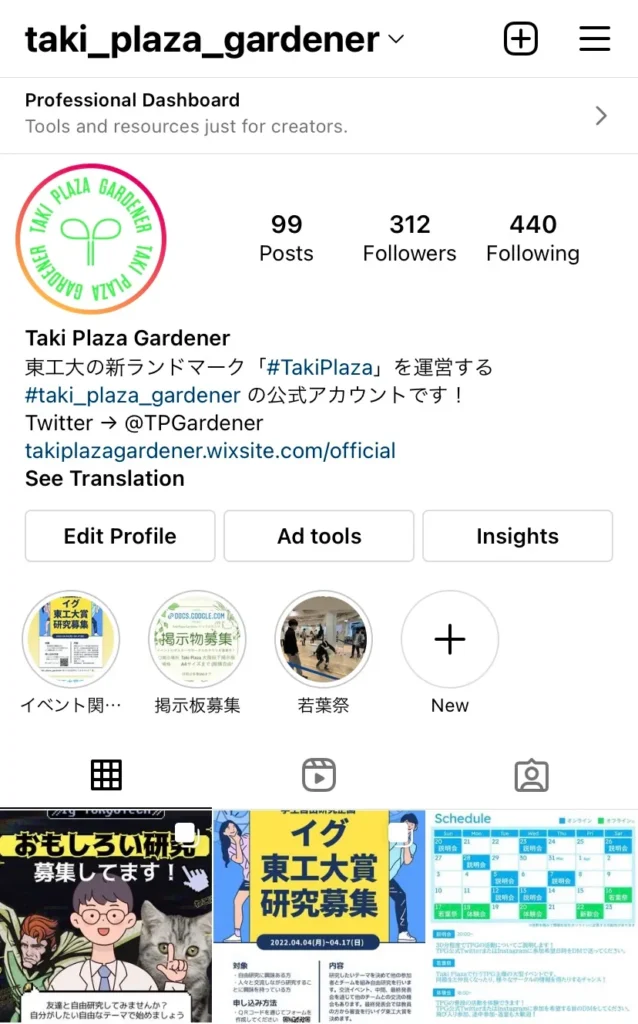Open Ad tools

tap(319, 536)
